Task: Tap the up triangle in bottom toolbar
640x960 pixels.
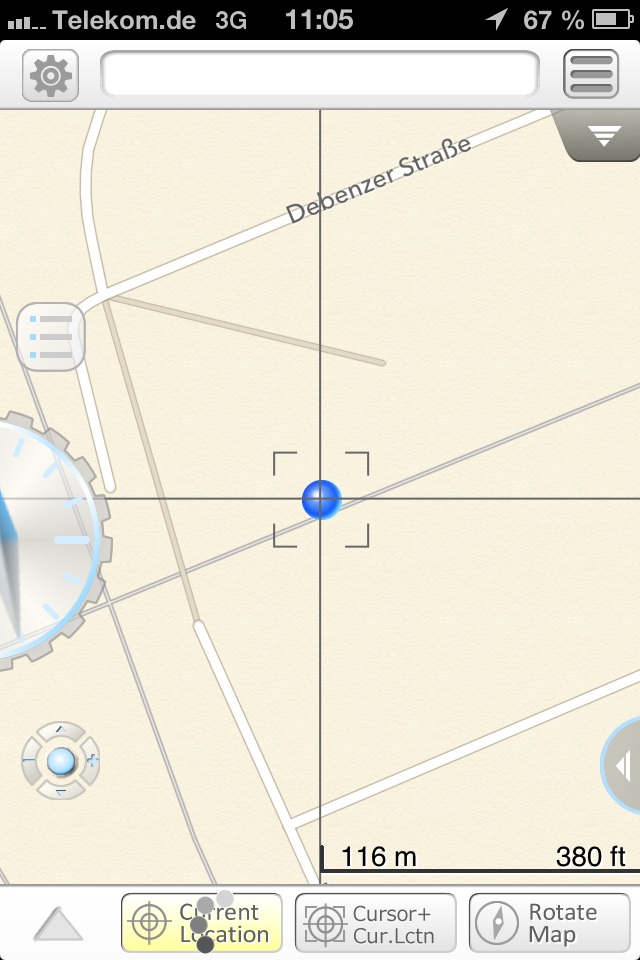Action: 58,924
